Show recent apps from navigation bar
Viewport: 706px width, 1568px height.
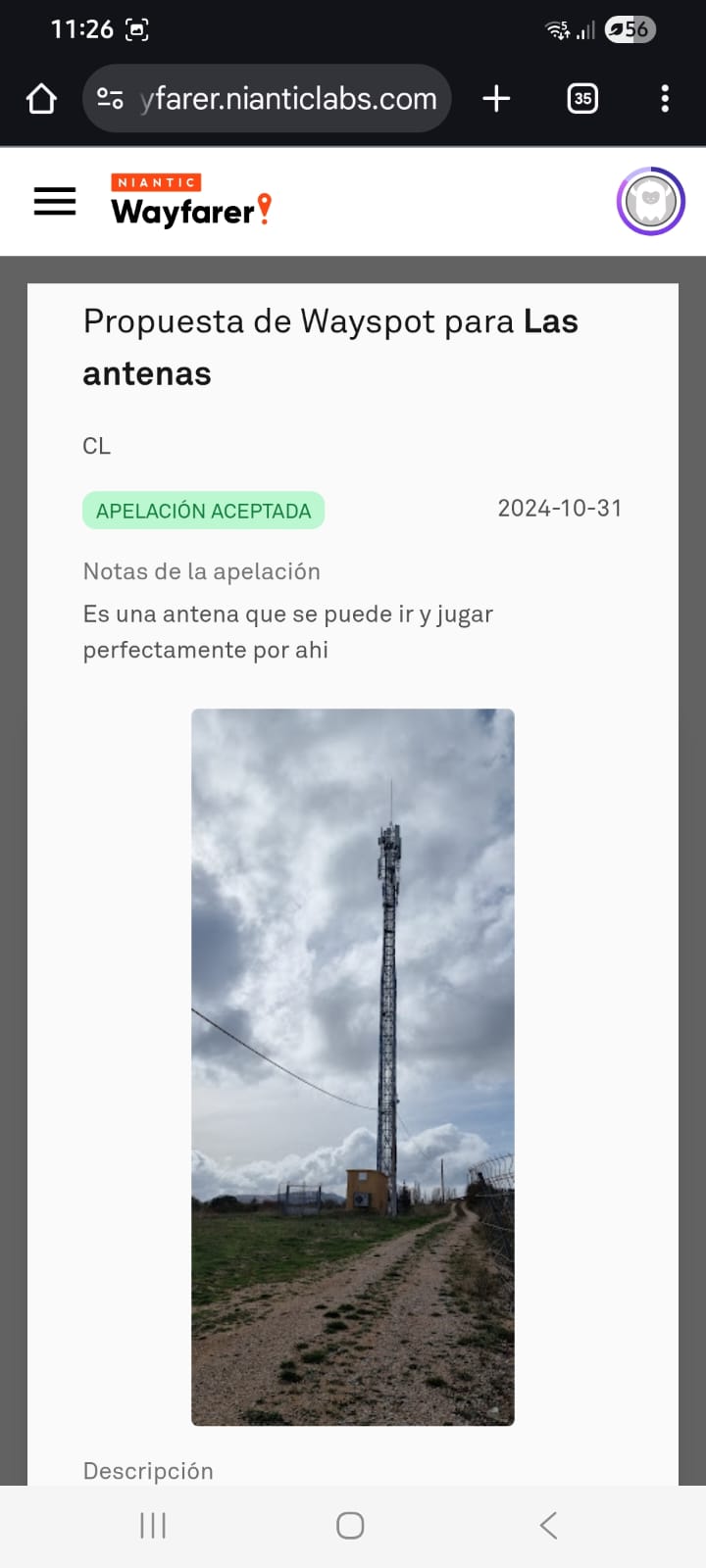[153, 1525]
